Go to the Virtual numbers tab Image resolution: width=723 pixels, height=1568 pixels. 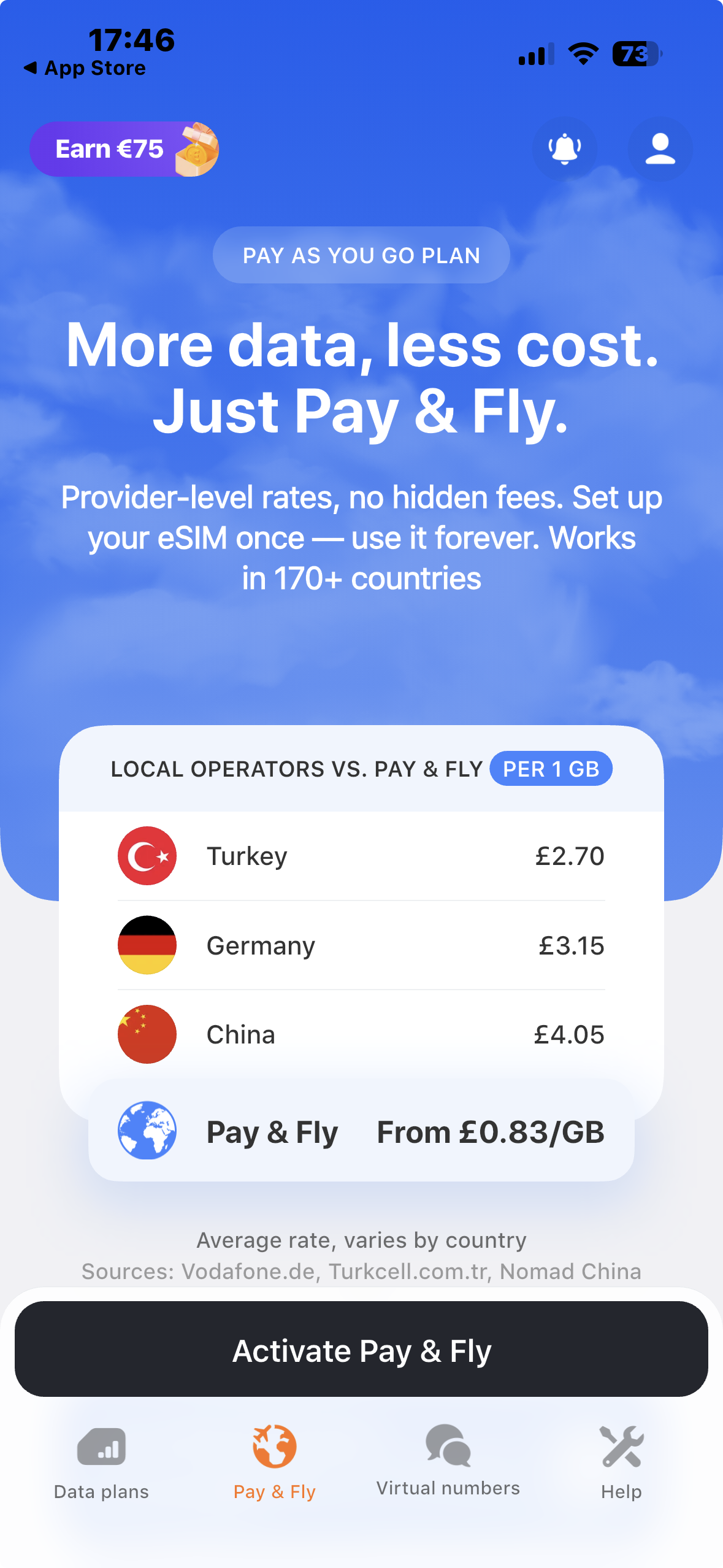[448, 1461]
